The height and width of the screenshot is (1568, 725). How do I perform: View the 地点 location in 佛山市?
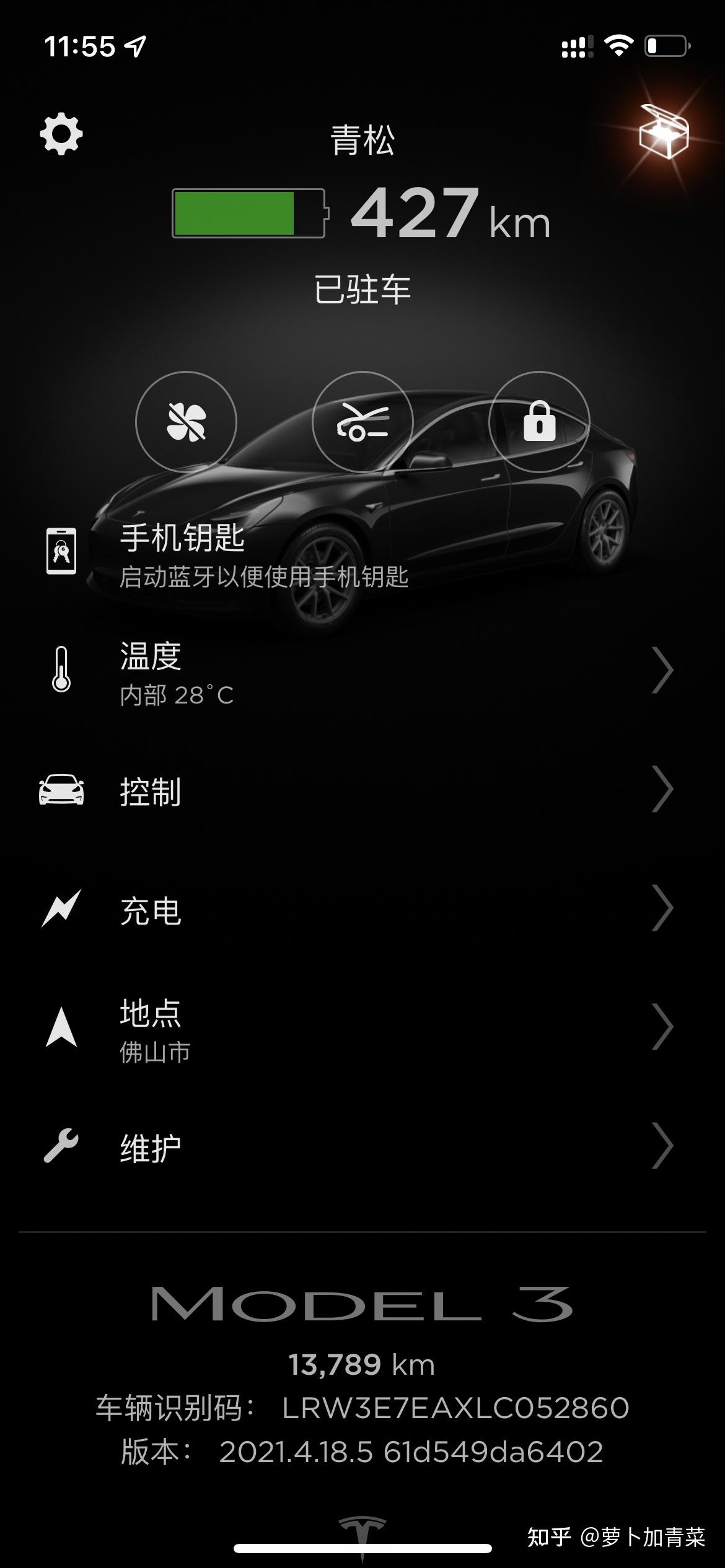tap(362, 1029)
